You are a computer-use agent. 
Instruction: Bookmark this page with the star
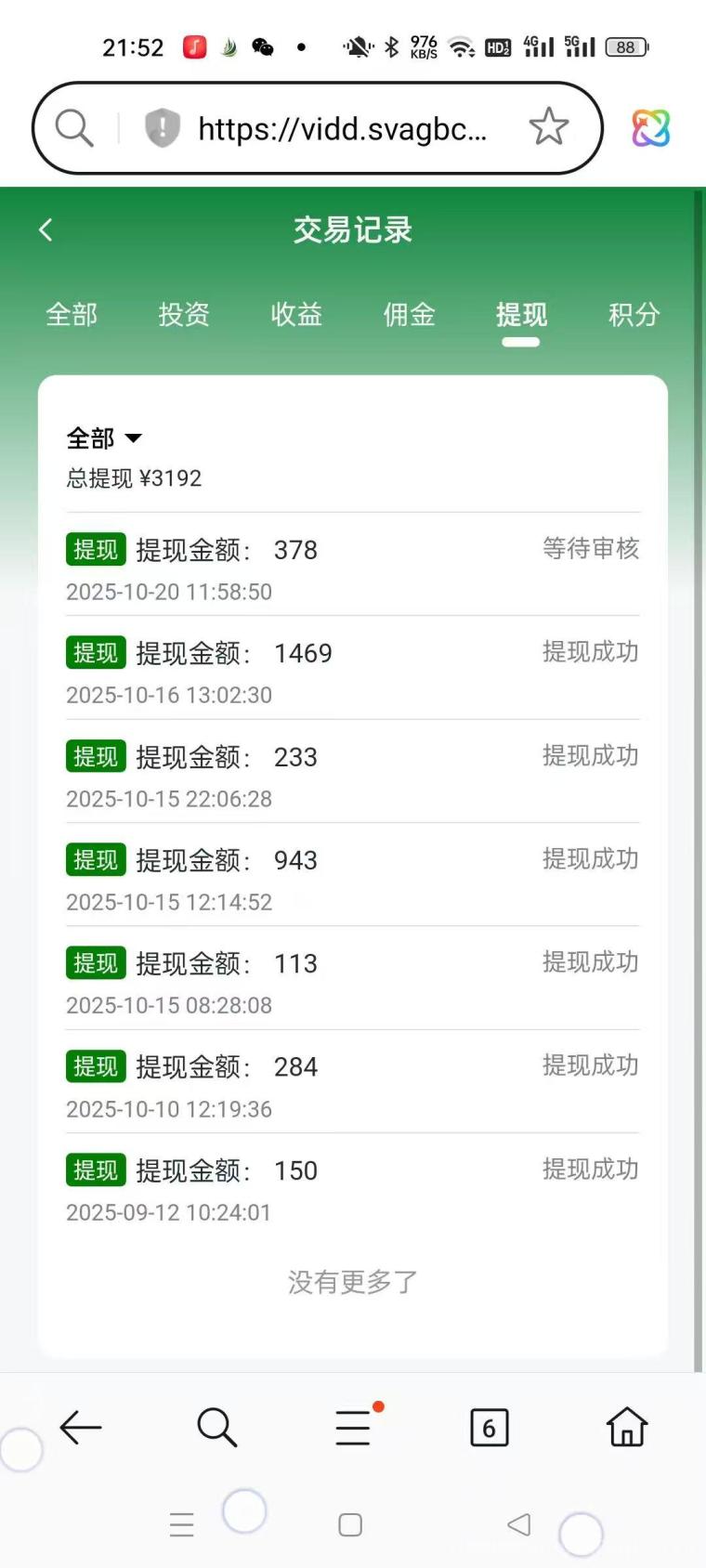pos(548,127)
